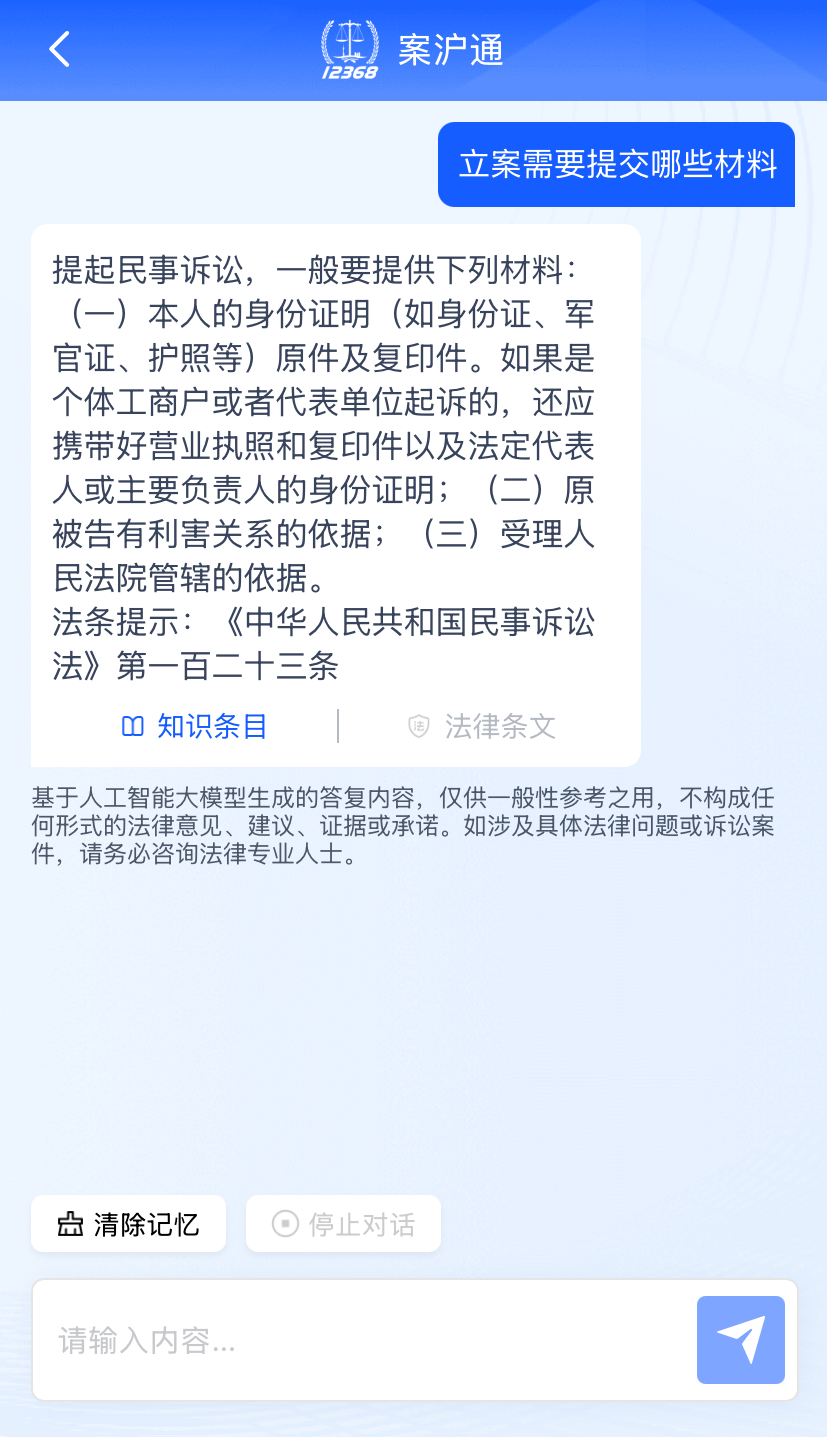Tap 停止对话 to stop the reply
The image size is (828, 1437).
coord(343,1224)
